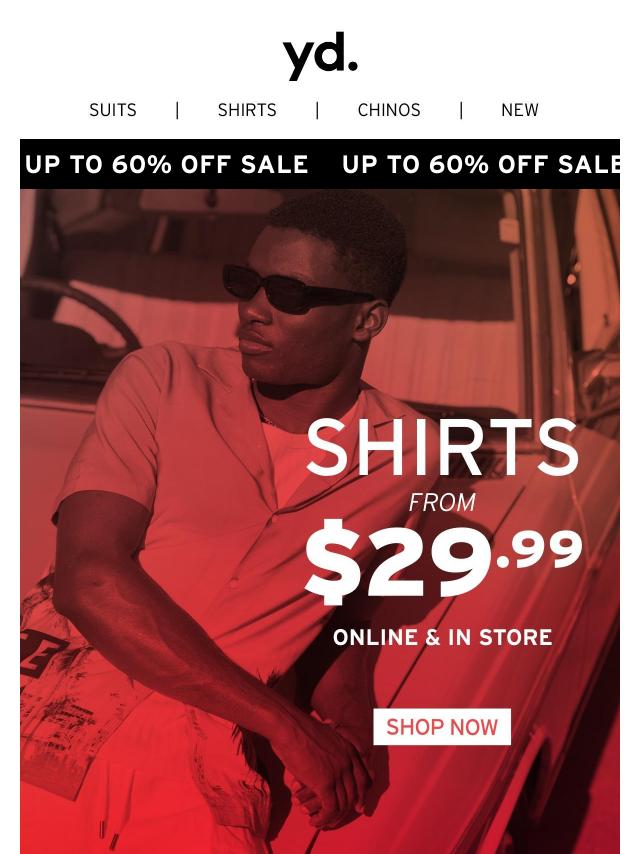This screenshot has height=854, width=640.
Task: Go to the Shirts category
Action: [x=247, y=110]
